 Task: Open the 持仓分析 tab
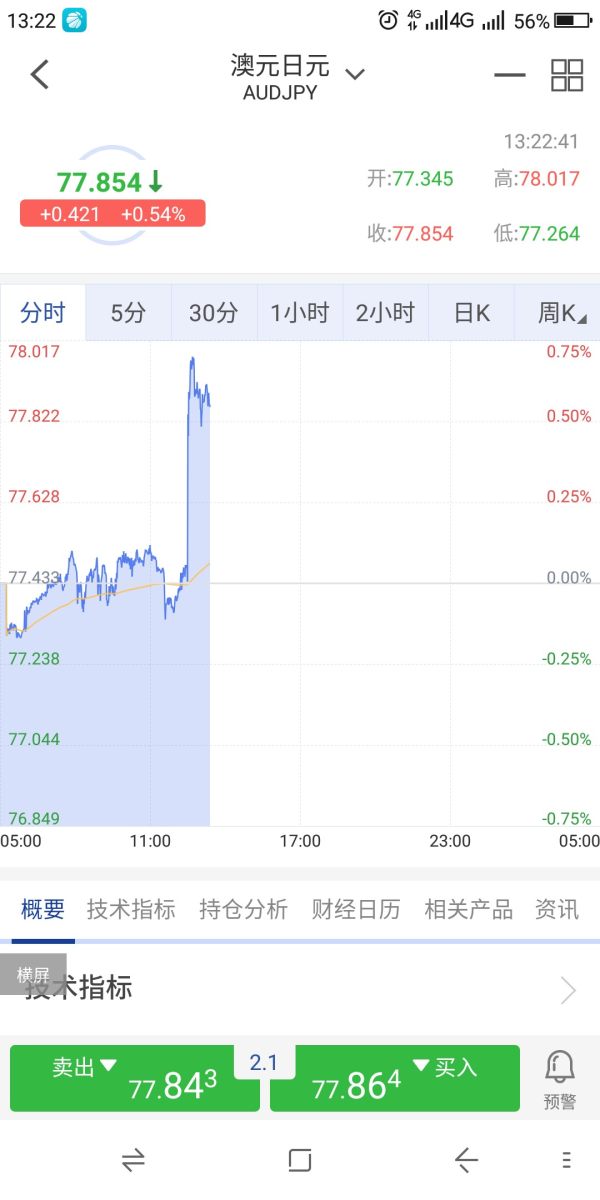click(x=243, y=909)
